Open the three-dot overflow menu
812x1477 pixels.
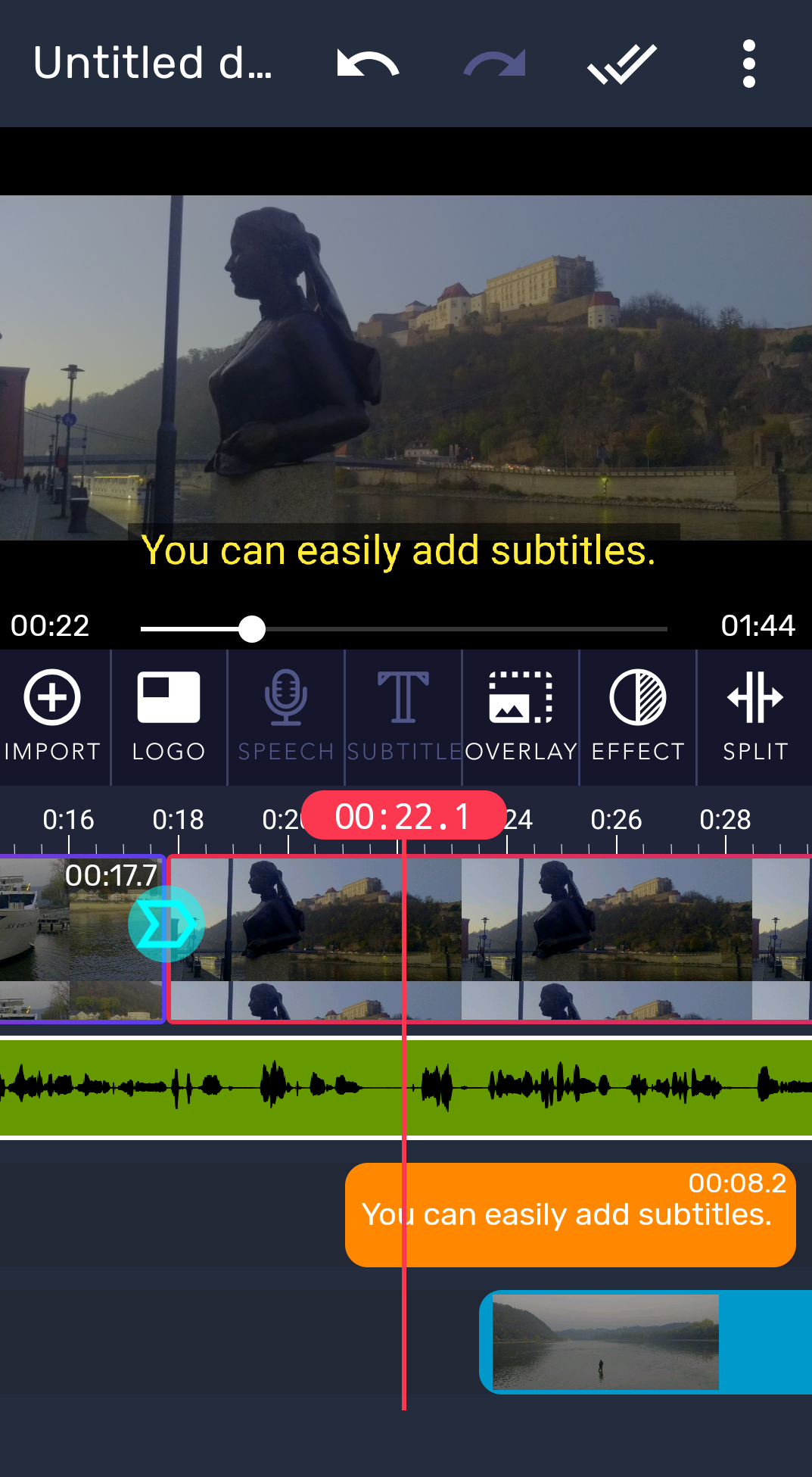click(x=748, y=64)
